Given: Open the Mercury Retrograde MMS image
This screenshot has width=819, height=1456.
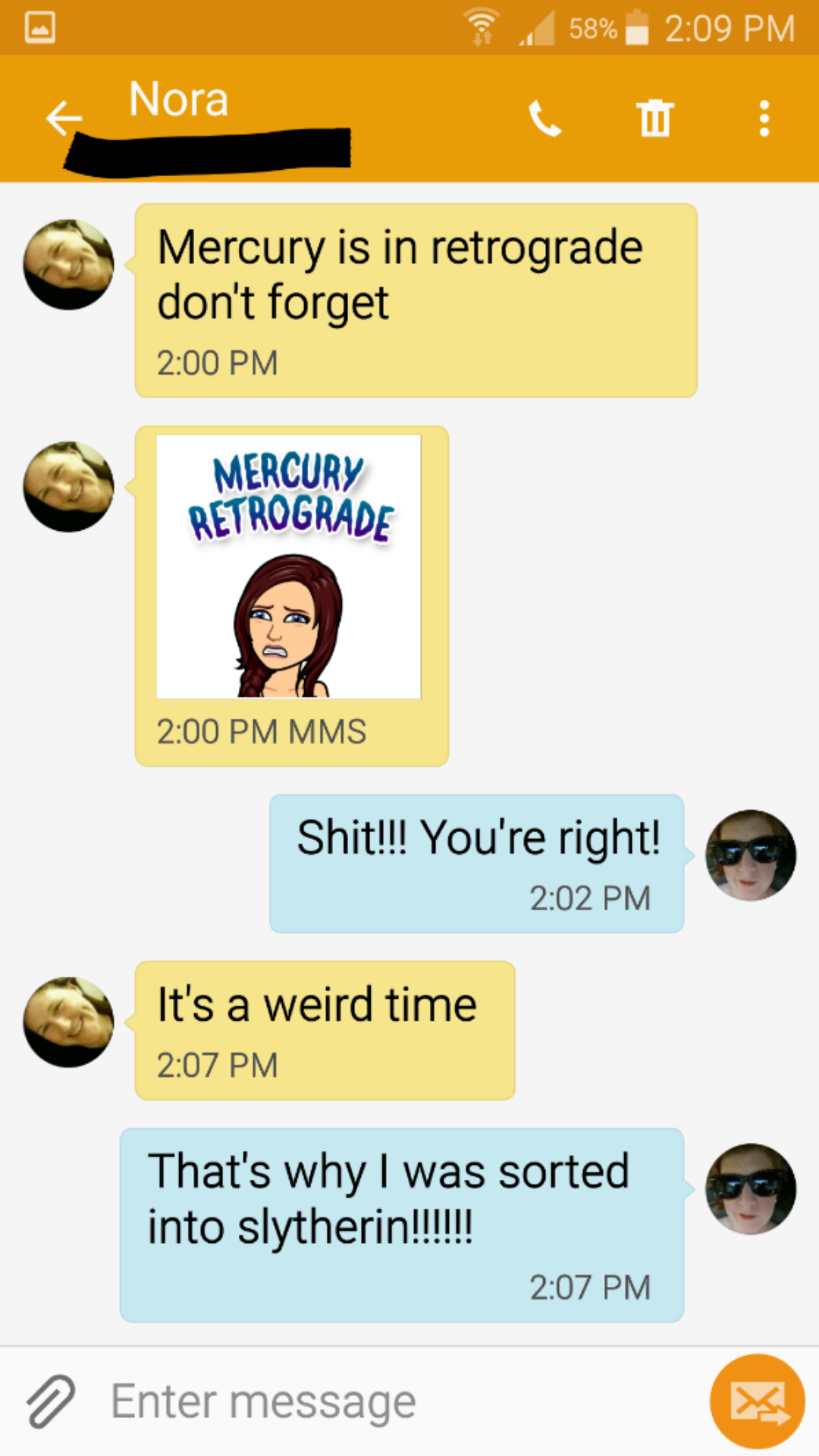Looking at the screenshot, I should (288, 566).
